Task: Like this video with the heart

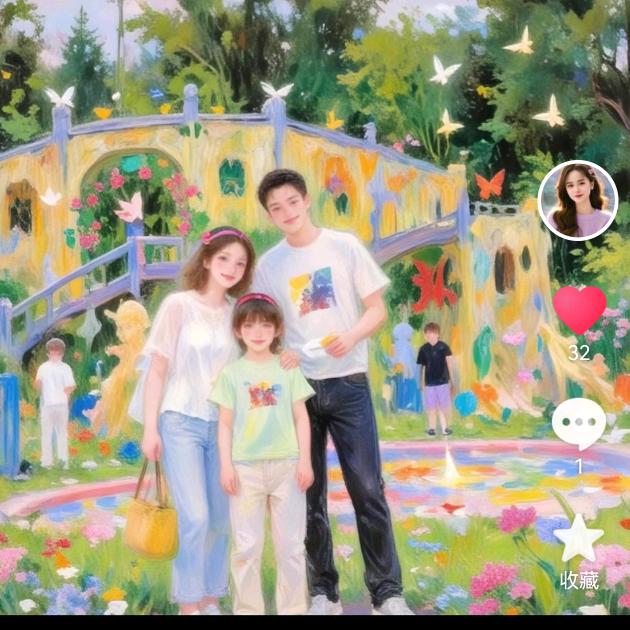Action: pyautogui.click(x=580, y=309)
